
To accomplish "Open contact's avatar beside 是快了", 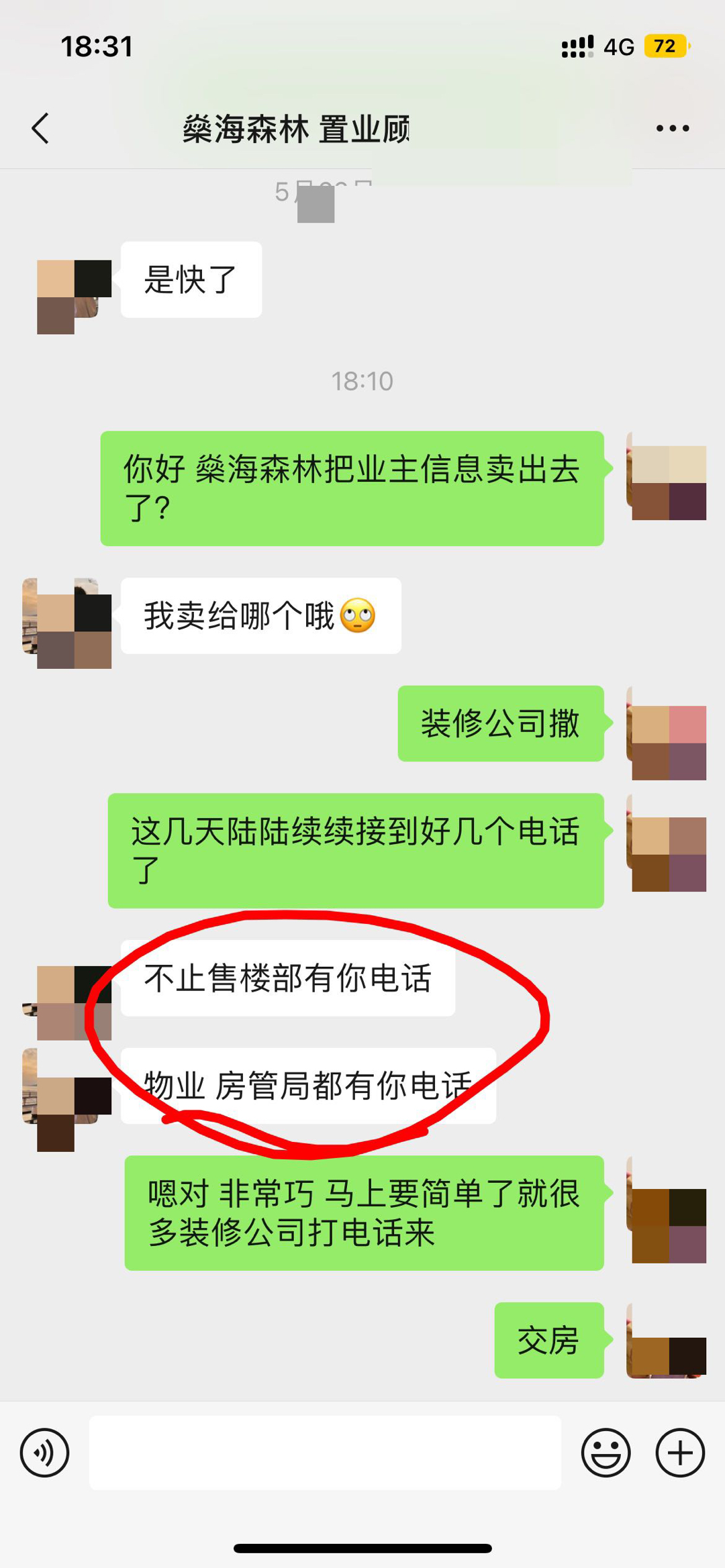I will [74, 296].
